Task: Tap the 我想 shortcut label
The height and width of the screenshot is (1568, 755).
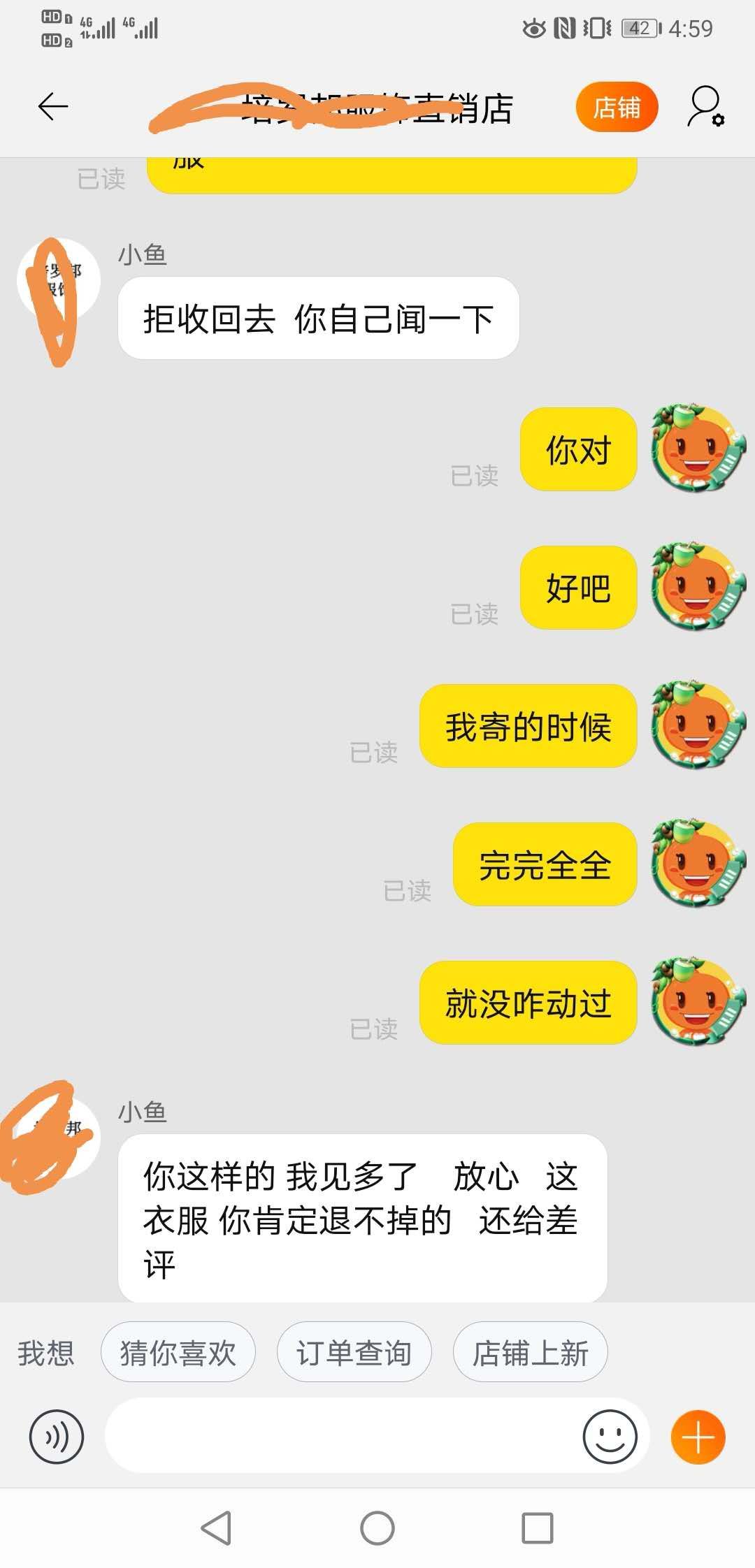Action: (46, 1352)
